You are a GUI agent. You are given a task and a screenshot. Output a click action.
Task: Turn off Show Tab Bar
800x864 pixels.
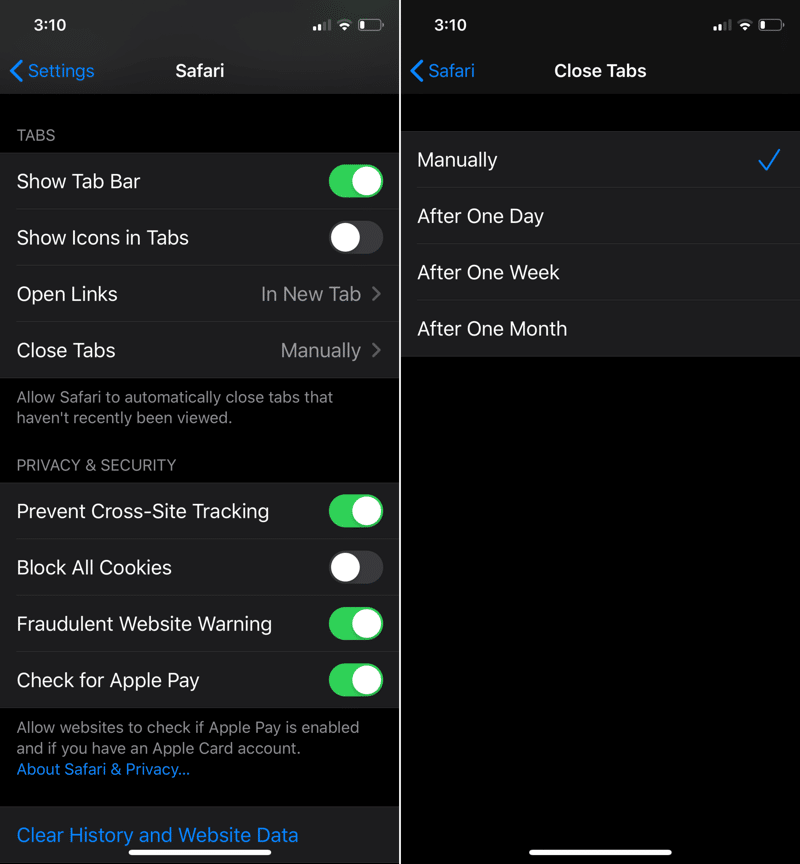355,181
